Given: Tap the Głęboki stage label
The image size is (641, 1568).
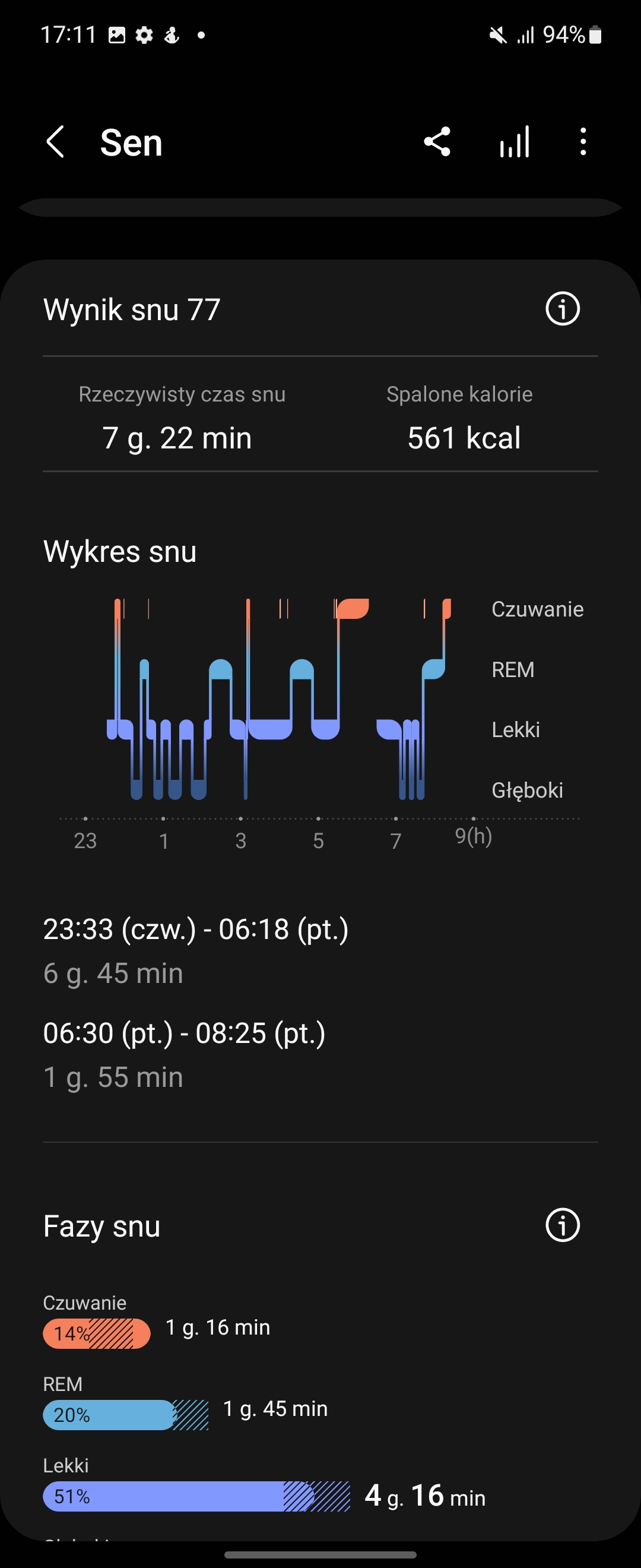Looking at the screenshot, I should pos(529,789).
